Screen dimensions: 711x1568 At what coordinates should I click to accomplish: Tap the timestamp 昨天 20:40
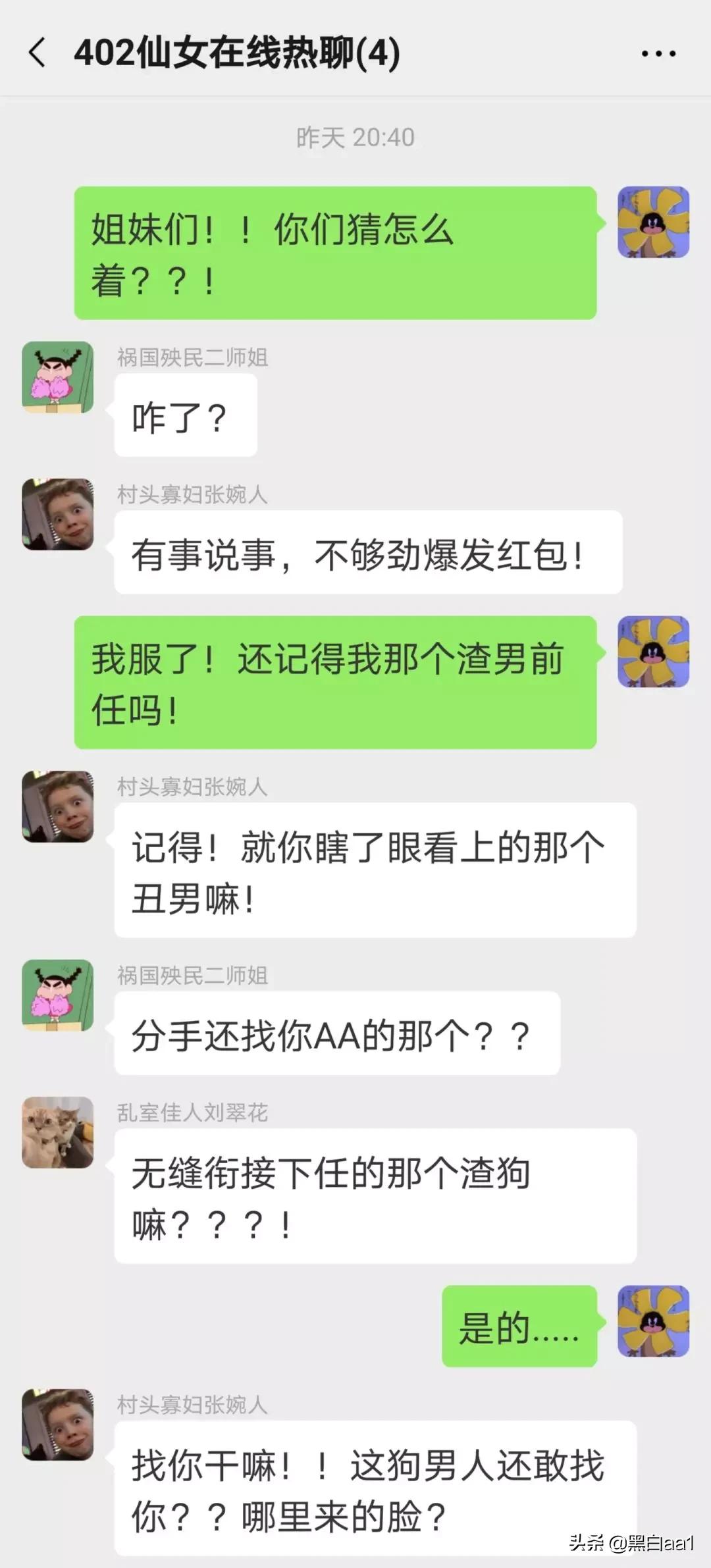click(355, 137)
